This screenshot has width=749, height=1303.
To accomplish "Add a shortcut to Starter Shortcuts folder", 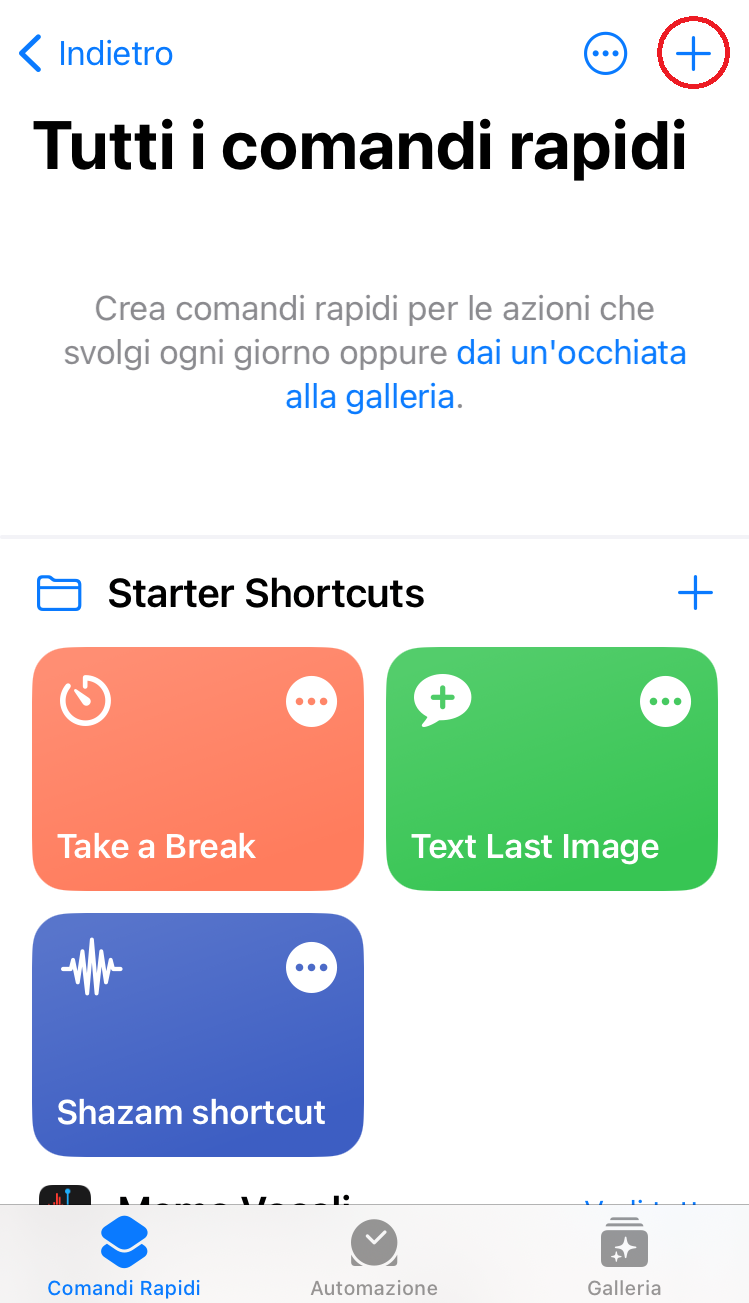I will click(x=695, y=593).
